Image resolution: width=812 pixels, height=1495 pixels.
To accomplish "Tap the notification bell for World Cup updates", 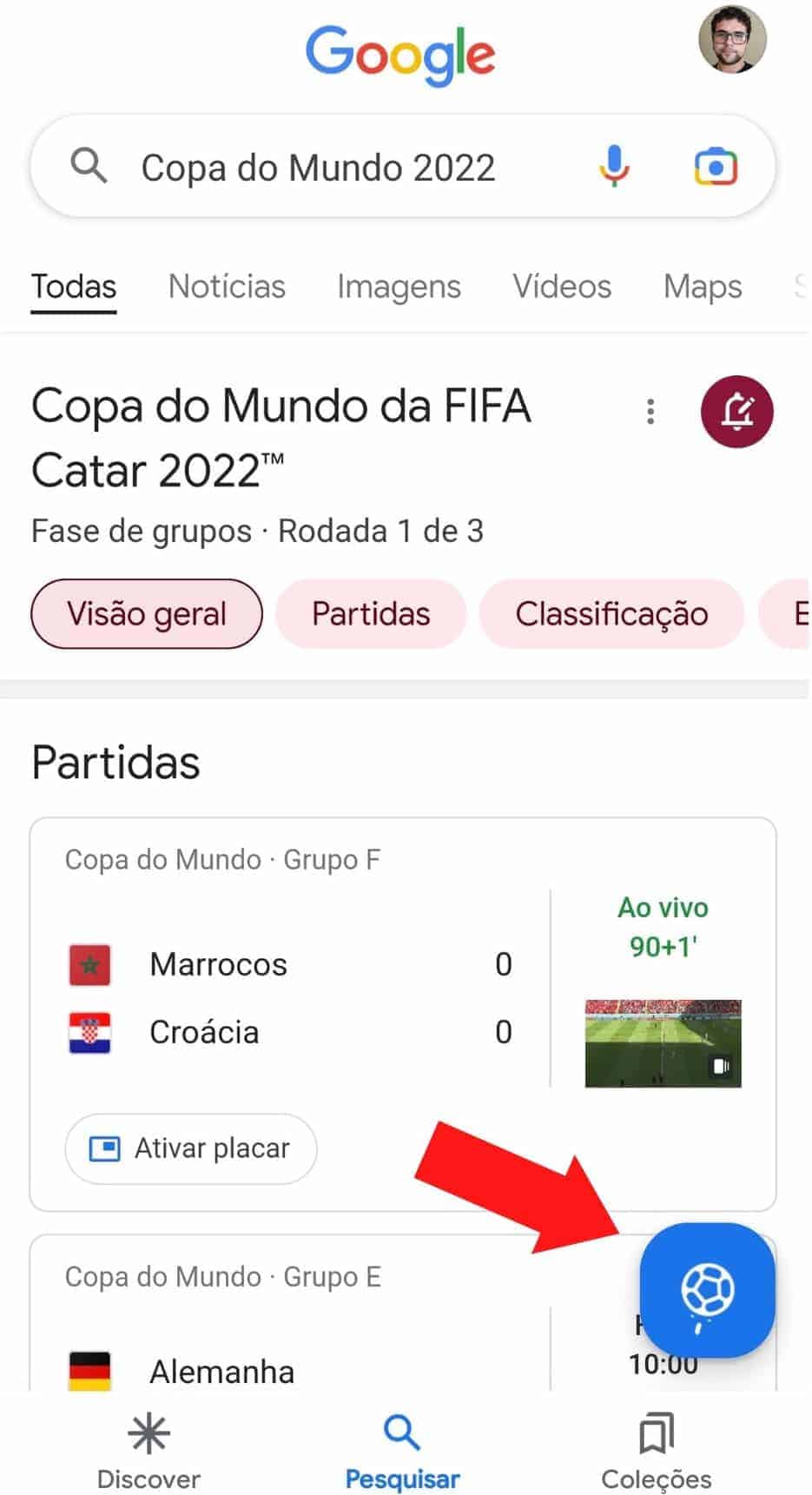I will (x=736, y=413).
